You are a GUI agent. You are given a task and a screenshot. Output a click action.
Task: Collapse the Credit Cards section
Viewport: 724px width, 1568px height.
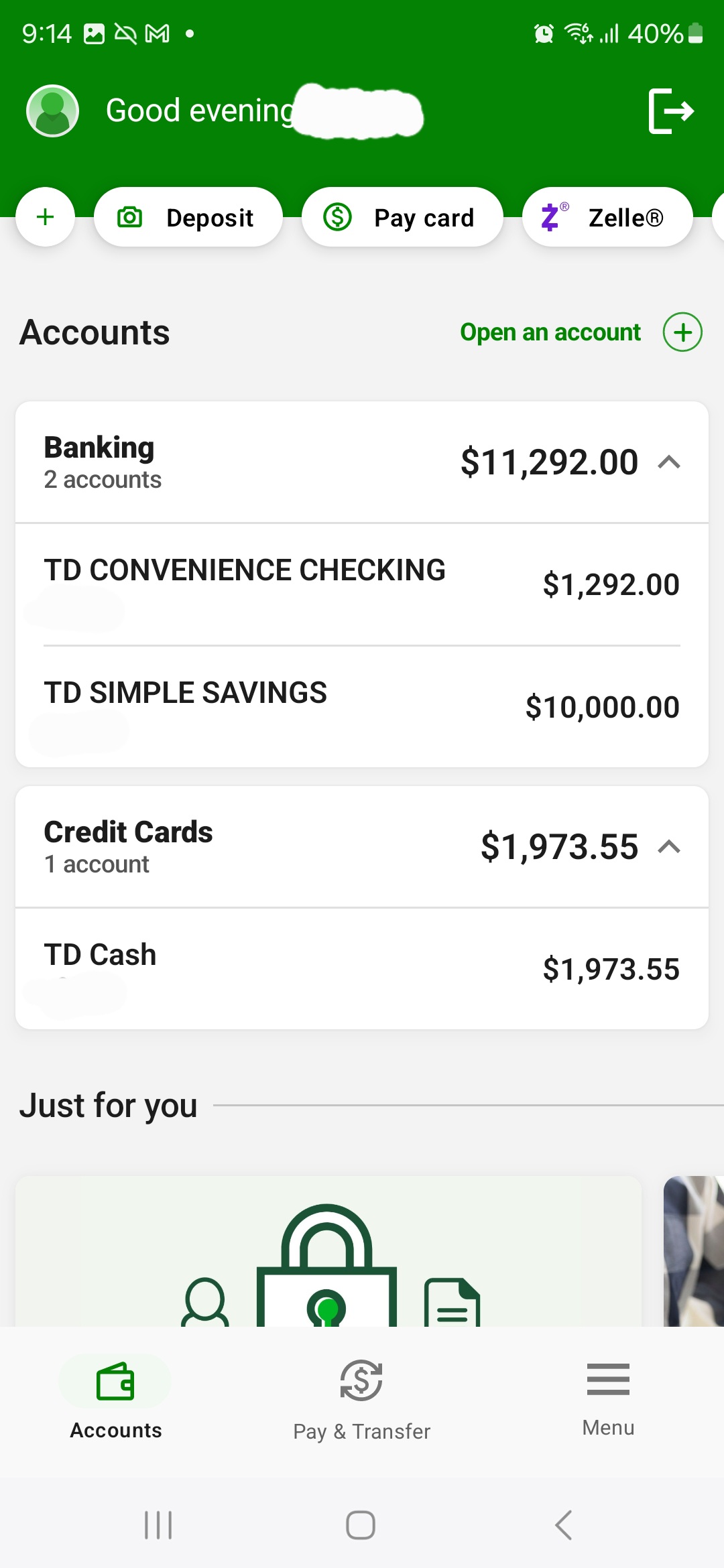(x=669, y=847)
